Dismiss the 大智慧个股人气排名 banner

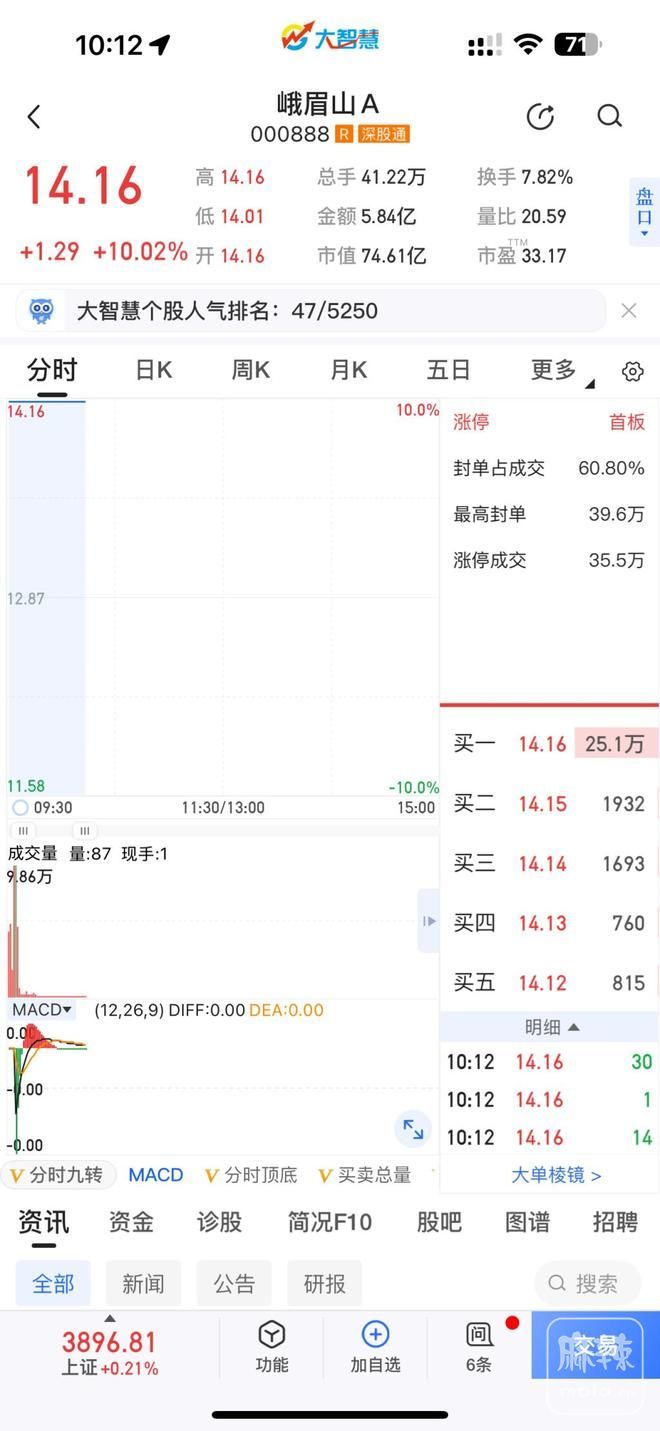coord(628,311)
